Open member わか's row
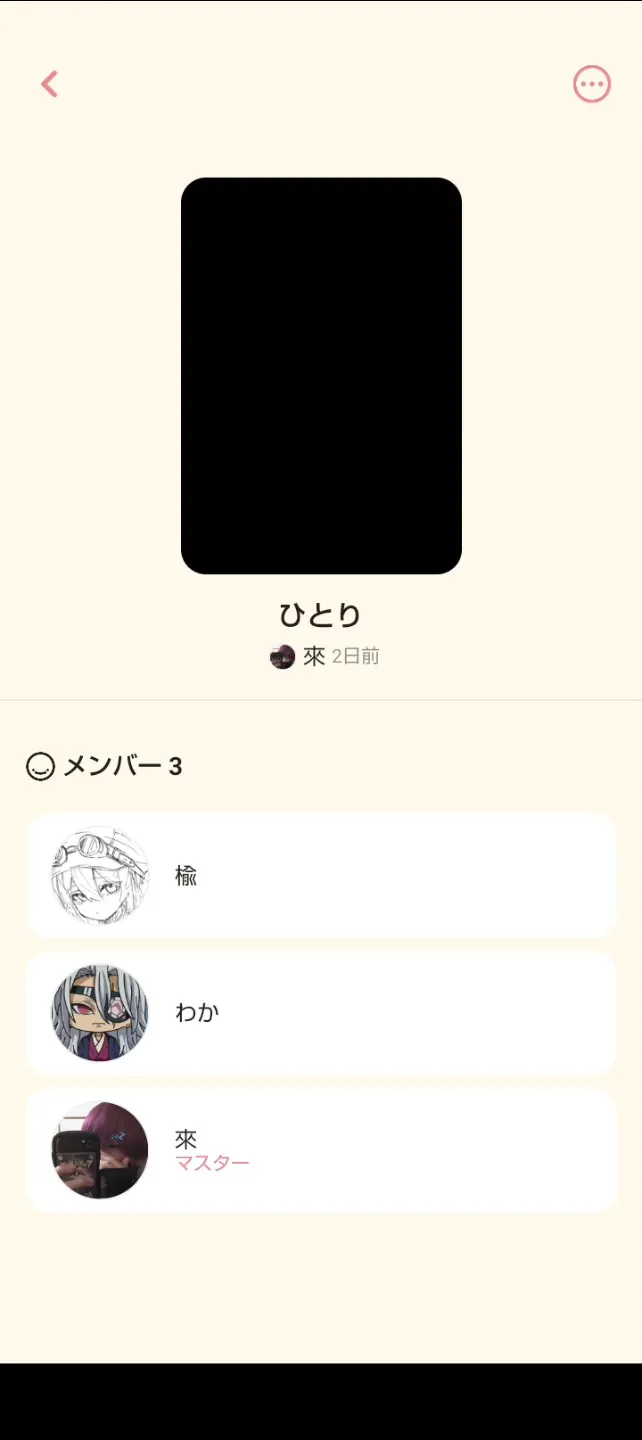 pos(321,1013)
